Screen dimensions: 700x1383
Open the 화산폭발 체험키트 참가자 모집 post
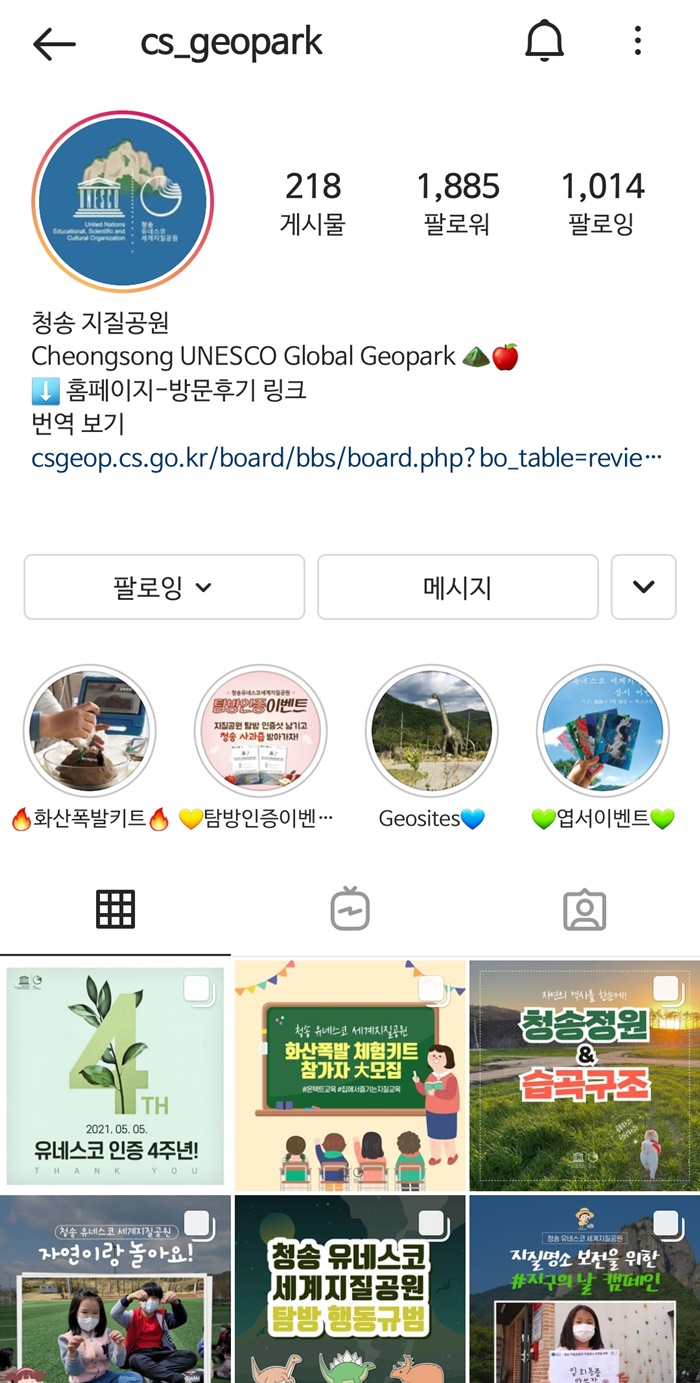(x=350, y=1075)
